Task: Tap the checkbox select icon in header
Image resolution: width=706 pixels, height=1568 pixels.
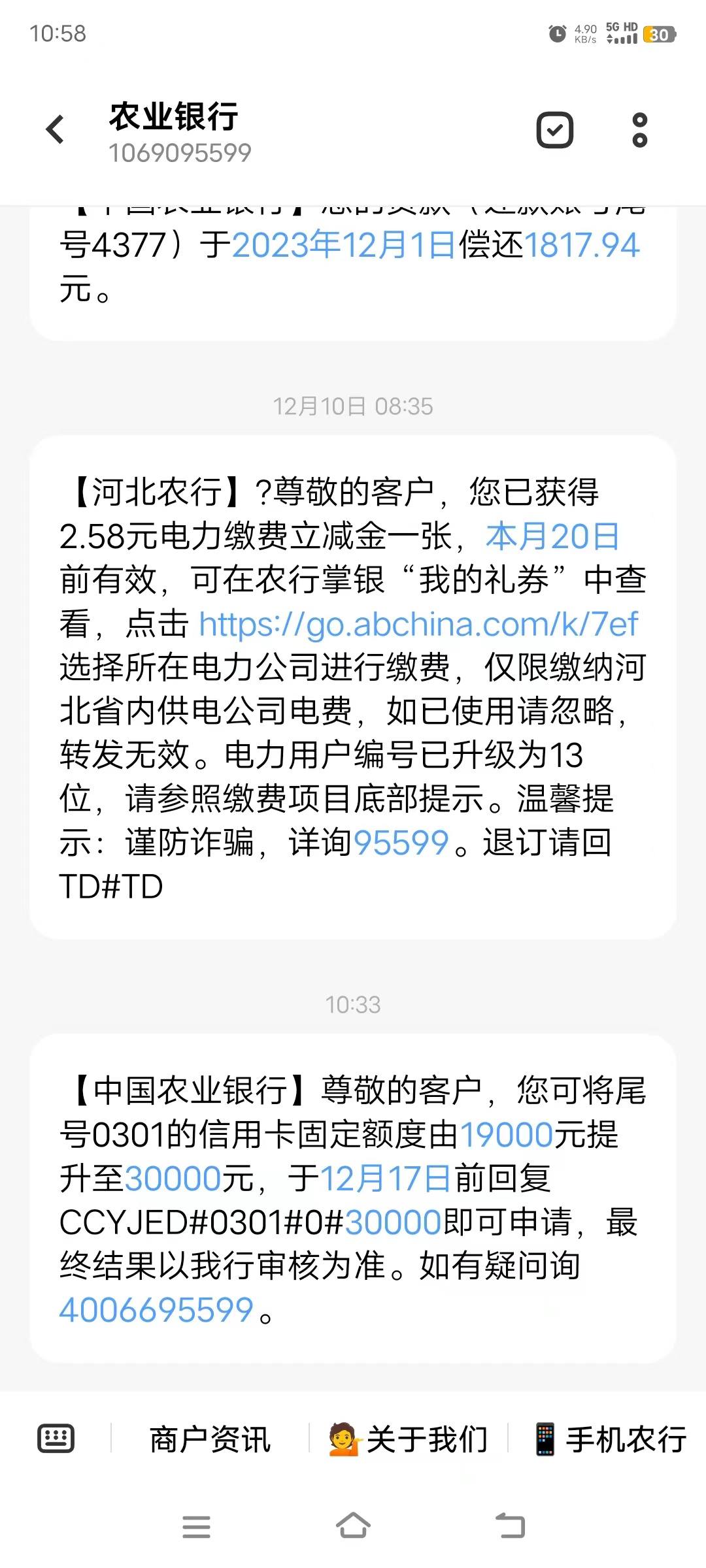Action: pos(555,129)
